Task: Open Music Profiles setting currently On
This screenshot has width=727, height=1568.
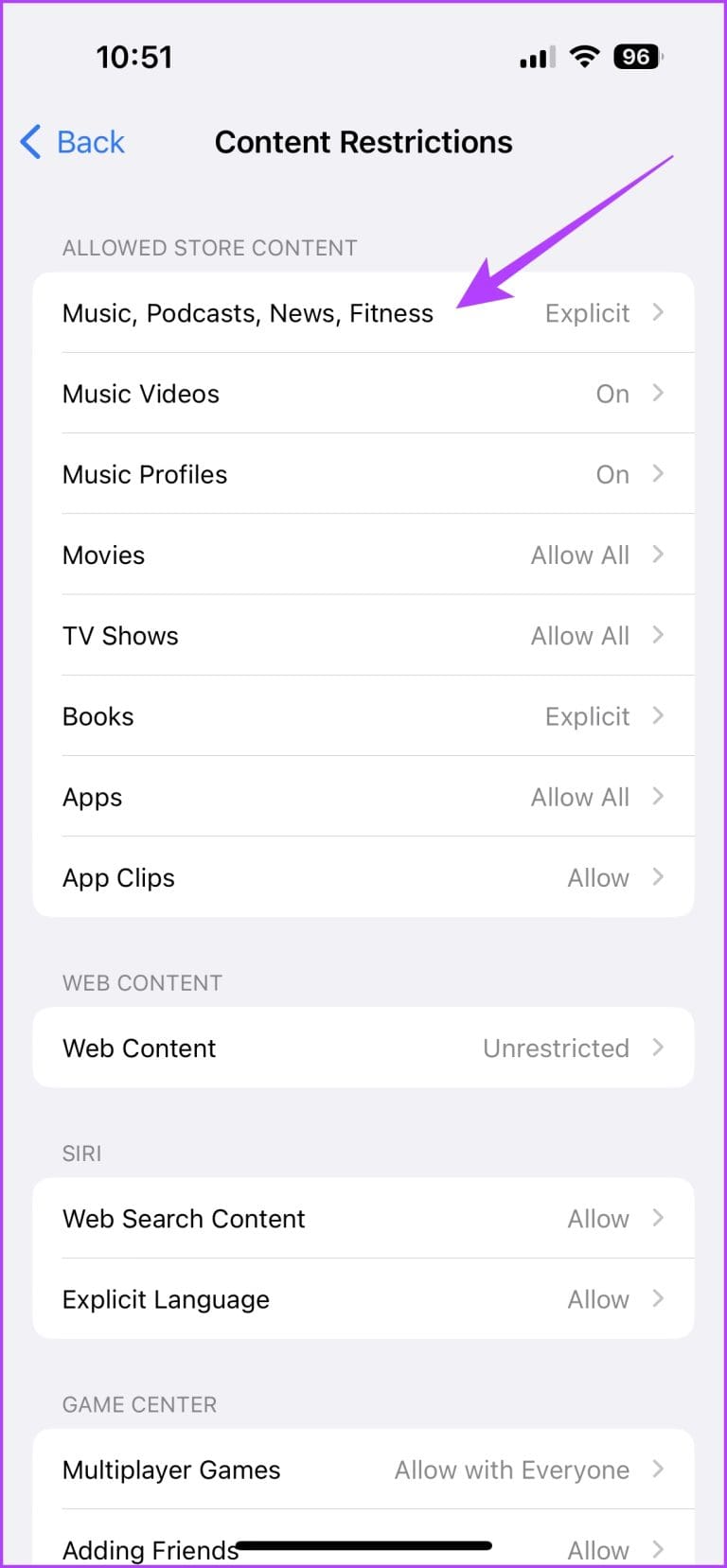Action: pyautogui.click(x=363, y=474)
